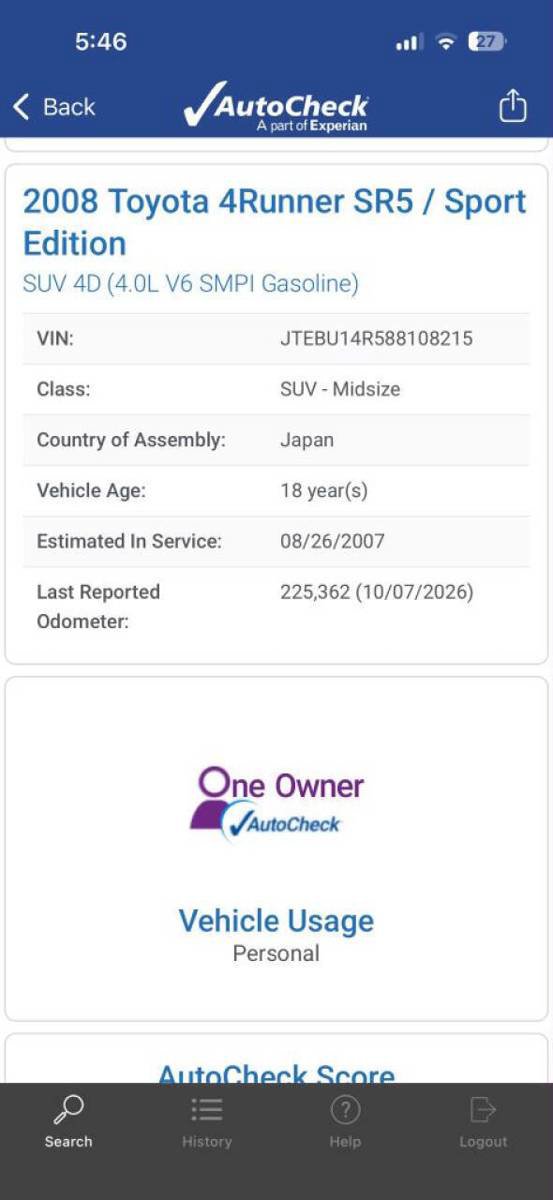Open the Search tab
Screen dimensions: 553x1200
pyautogui.click(x=68, y=1122)
